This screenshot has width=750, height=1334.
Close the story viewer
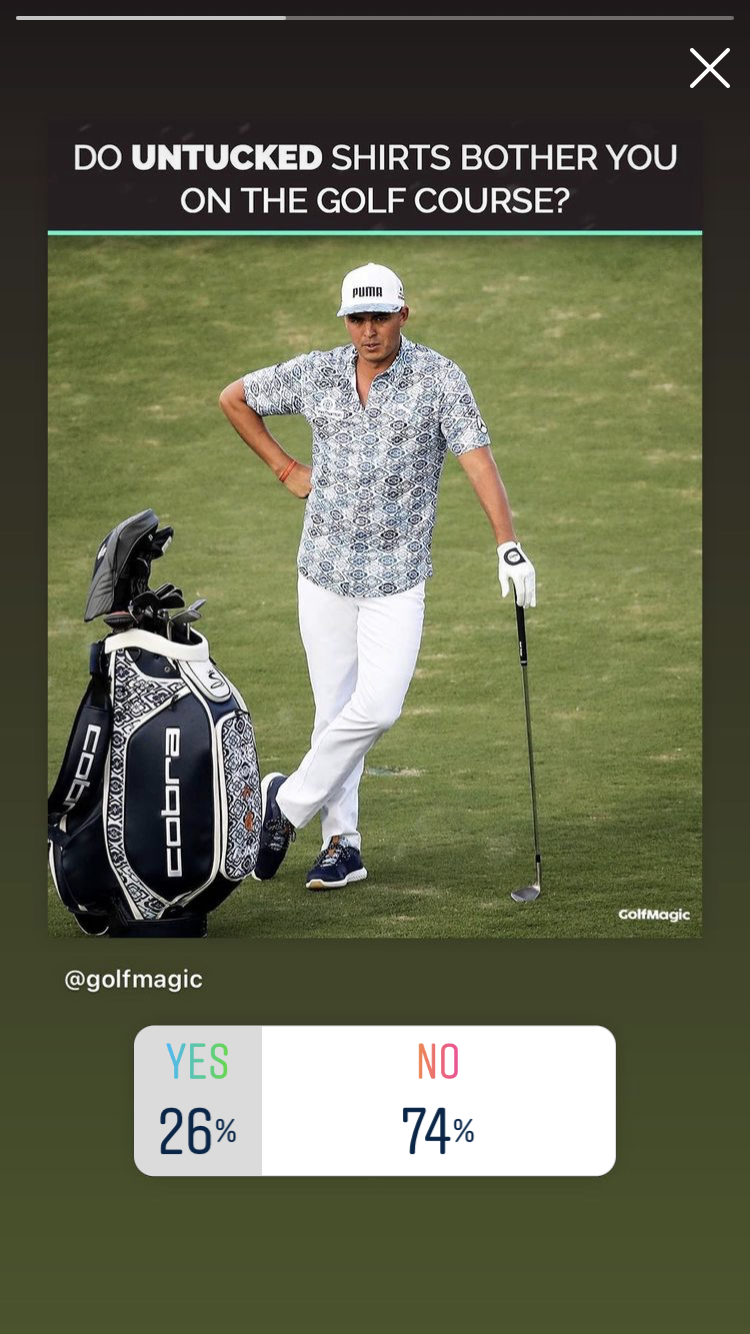(x=709, y=68)
